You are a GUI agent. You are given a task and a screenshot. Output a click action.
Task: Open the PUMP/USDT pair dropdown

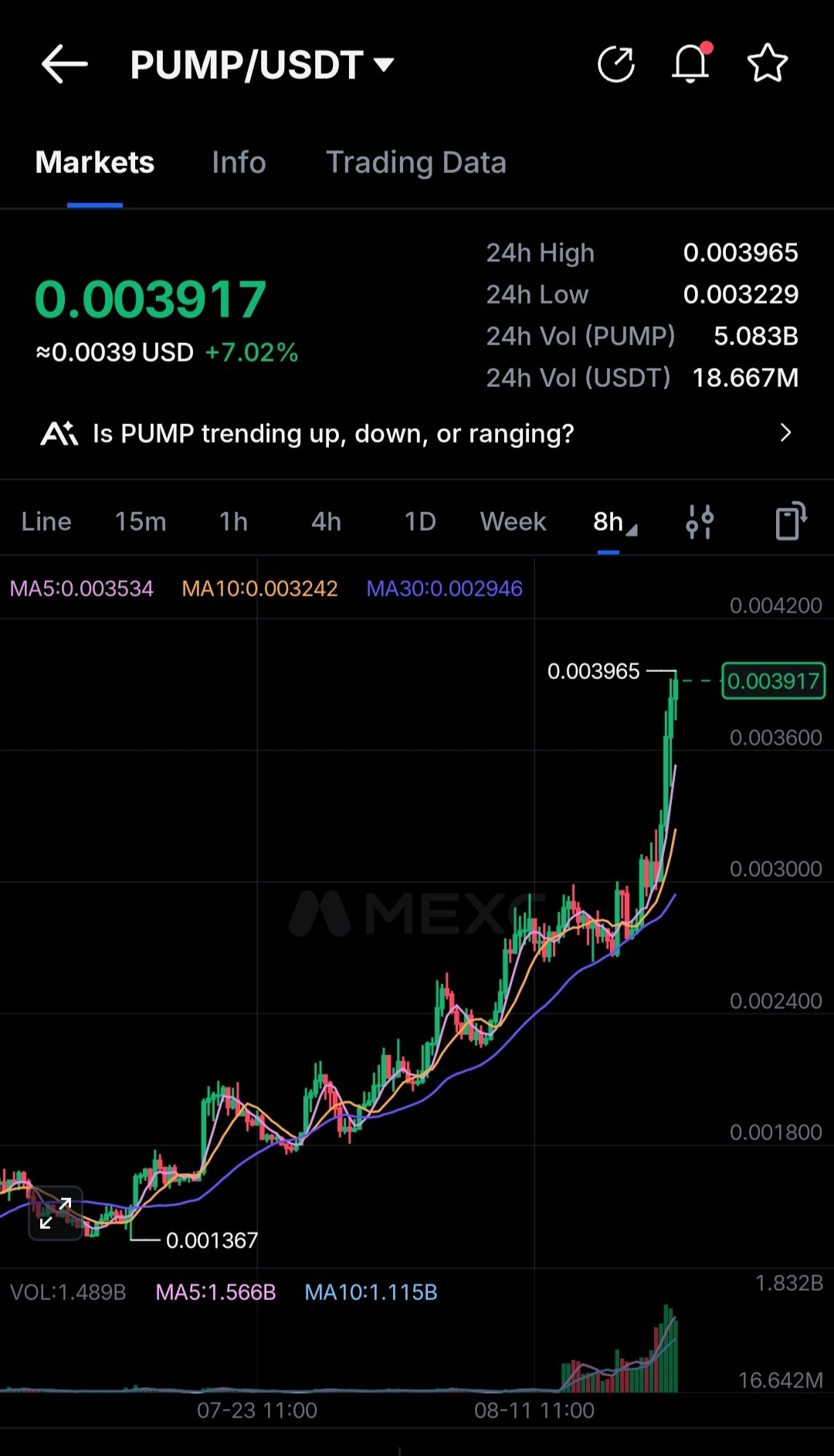(x=262, y=64)
